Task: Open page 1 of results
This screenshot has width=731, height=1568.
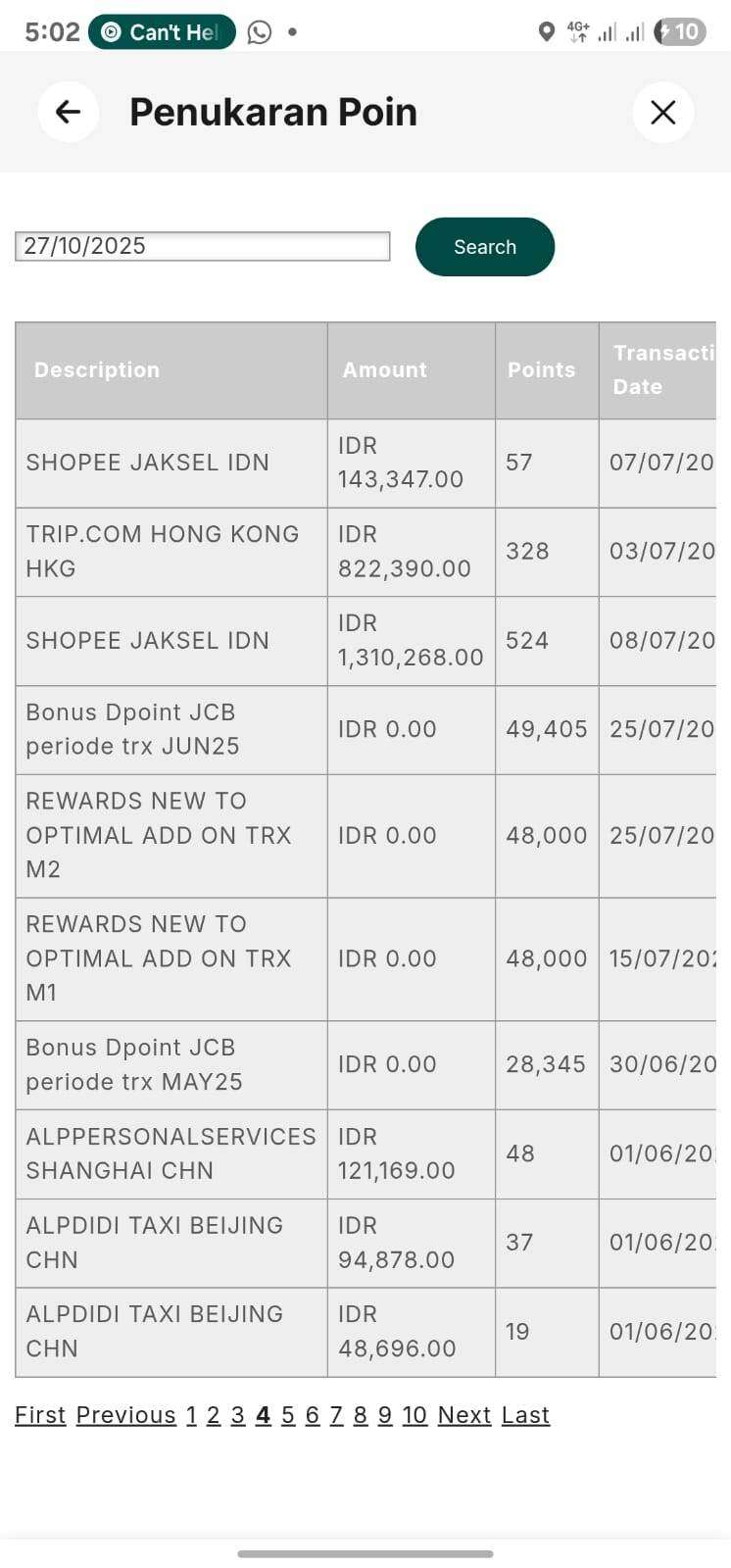Action: tap(191, 1415)
